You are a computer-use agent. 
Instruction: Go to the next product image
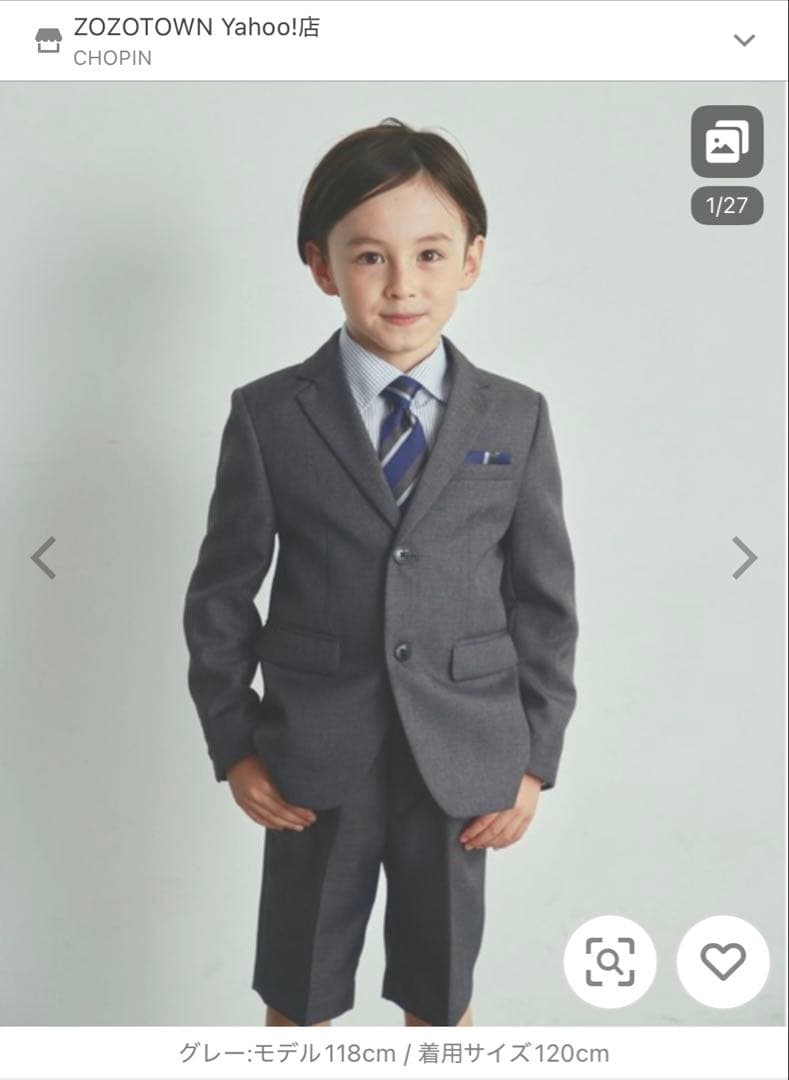coord(744,558)
